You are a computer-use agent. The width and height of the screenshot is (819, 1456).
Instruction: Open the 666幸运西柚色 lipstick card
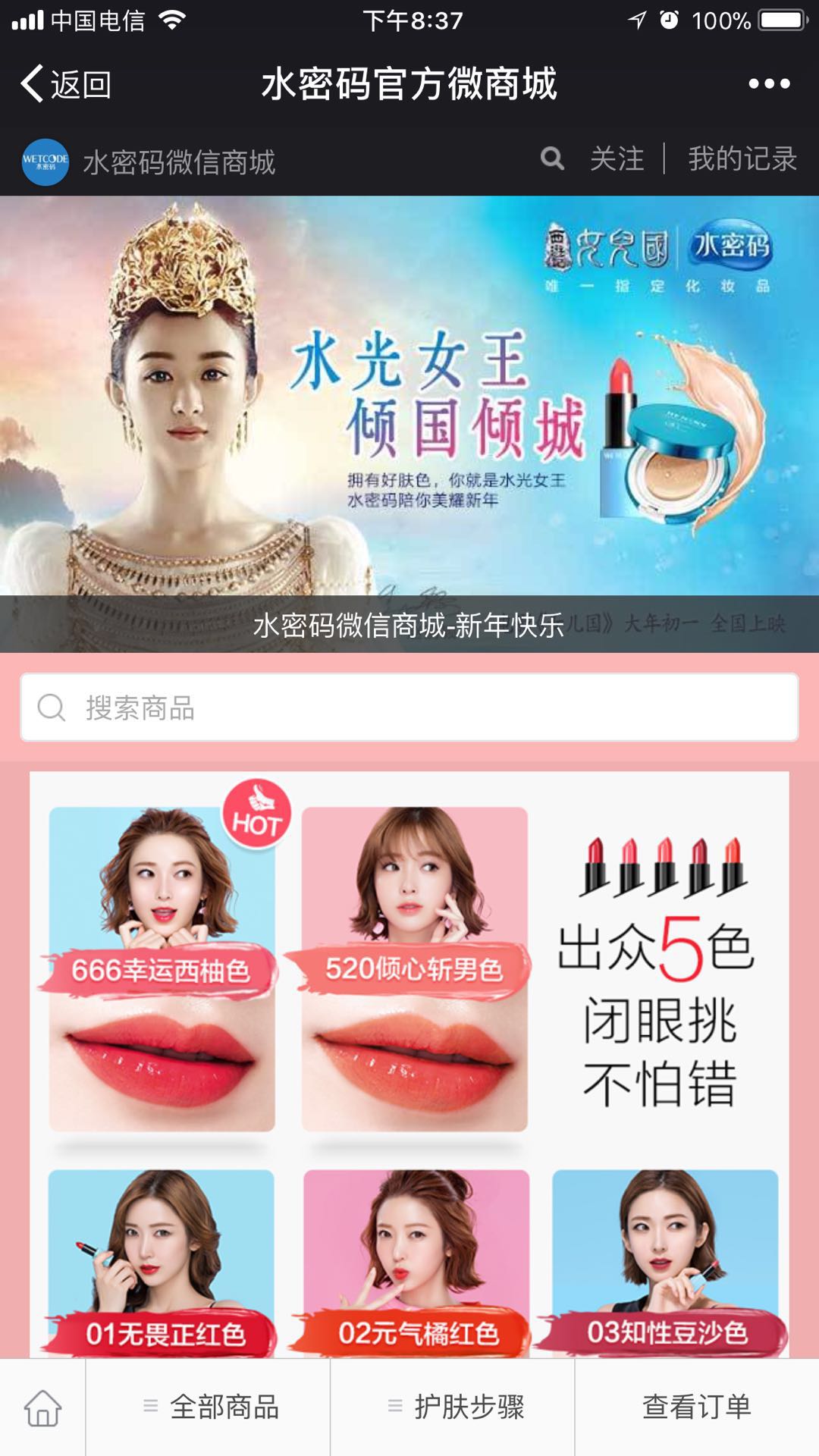[162, 969]
